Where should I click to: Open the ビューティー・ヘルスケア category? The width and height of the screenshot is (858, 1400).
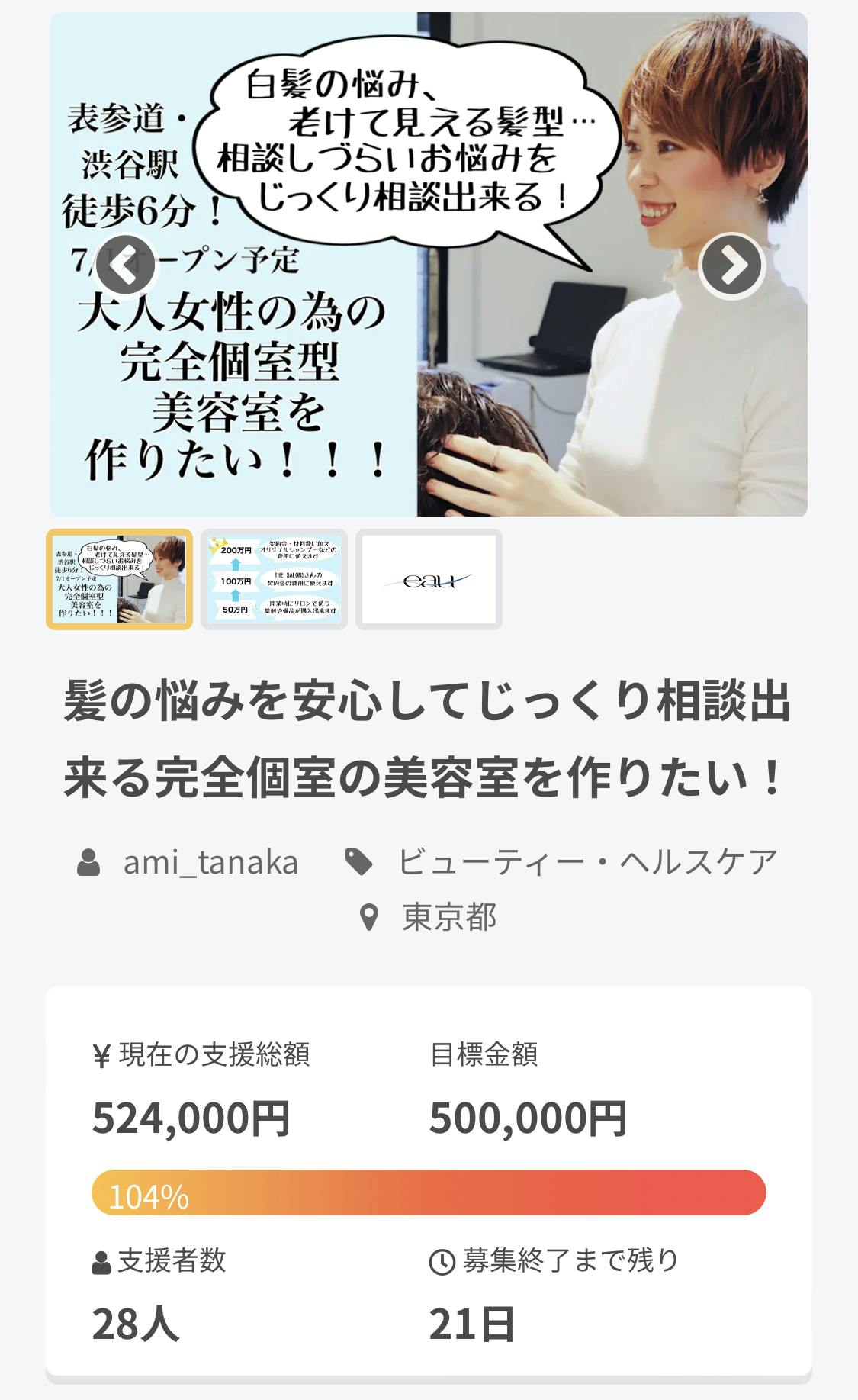pos(586,862)
